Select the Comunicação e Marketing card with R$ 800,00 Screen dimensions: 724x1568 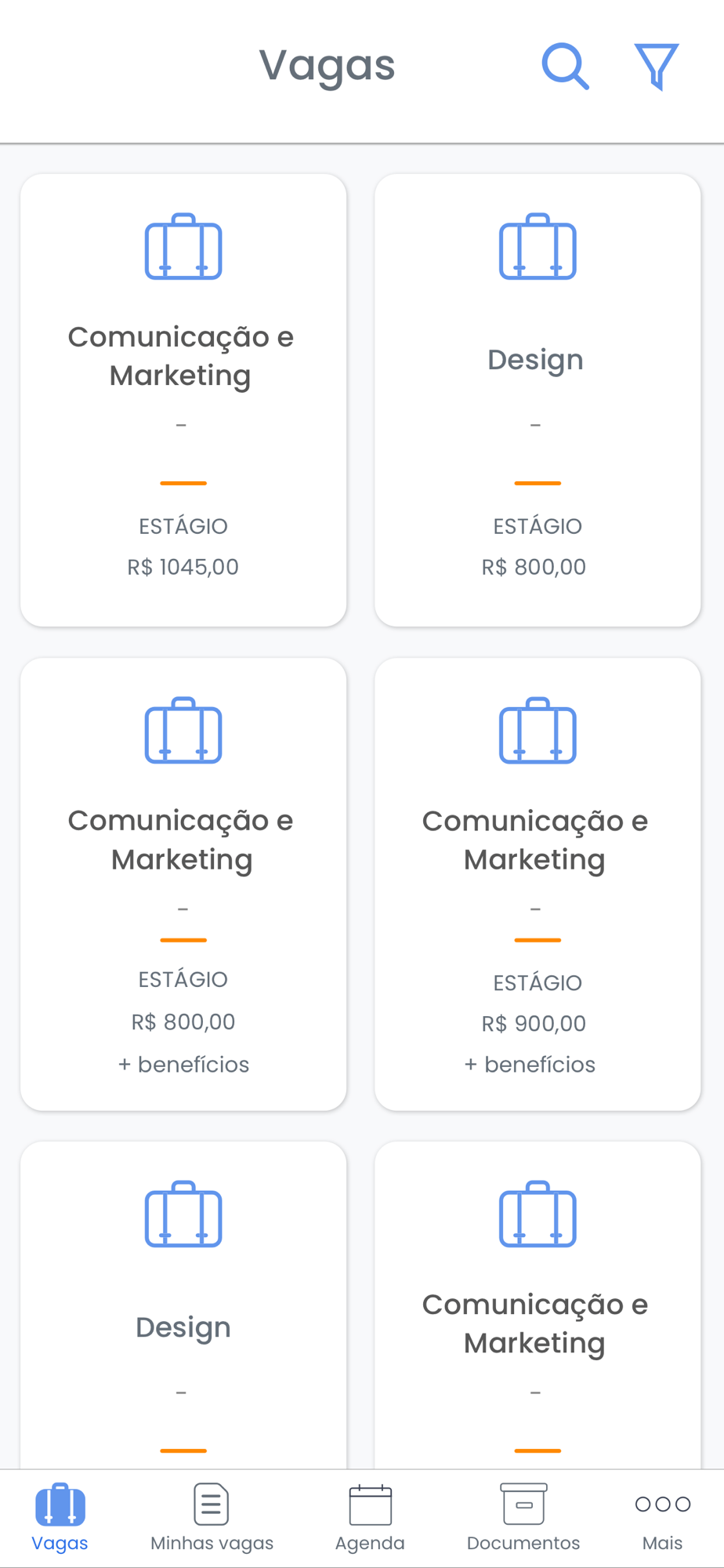click(183, 884)
